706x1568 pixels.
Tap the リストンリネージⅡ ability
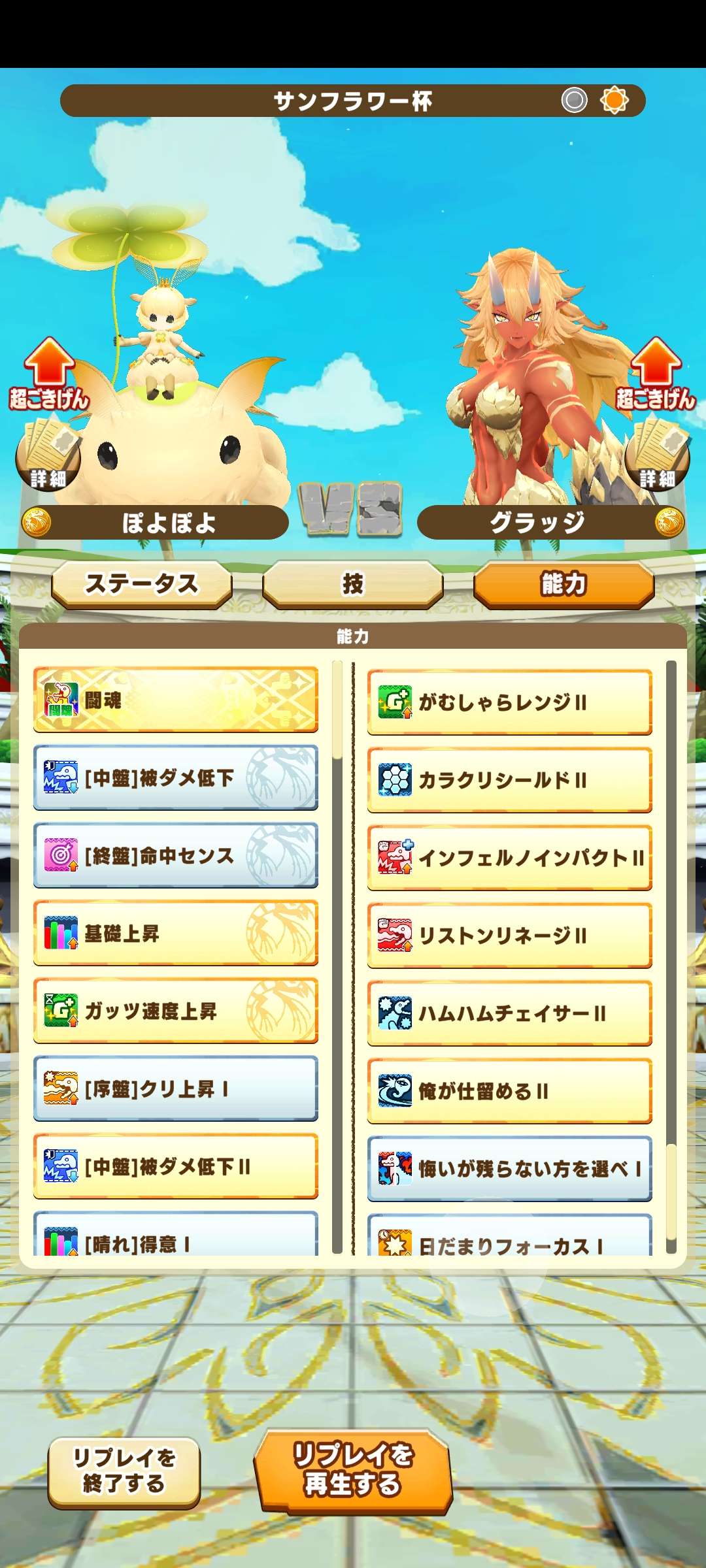point(510,936)
